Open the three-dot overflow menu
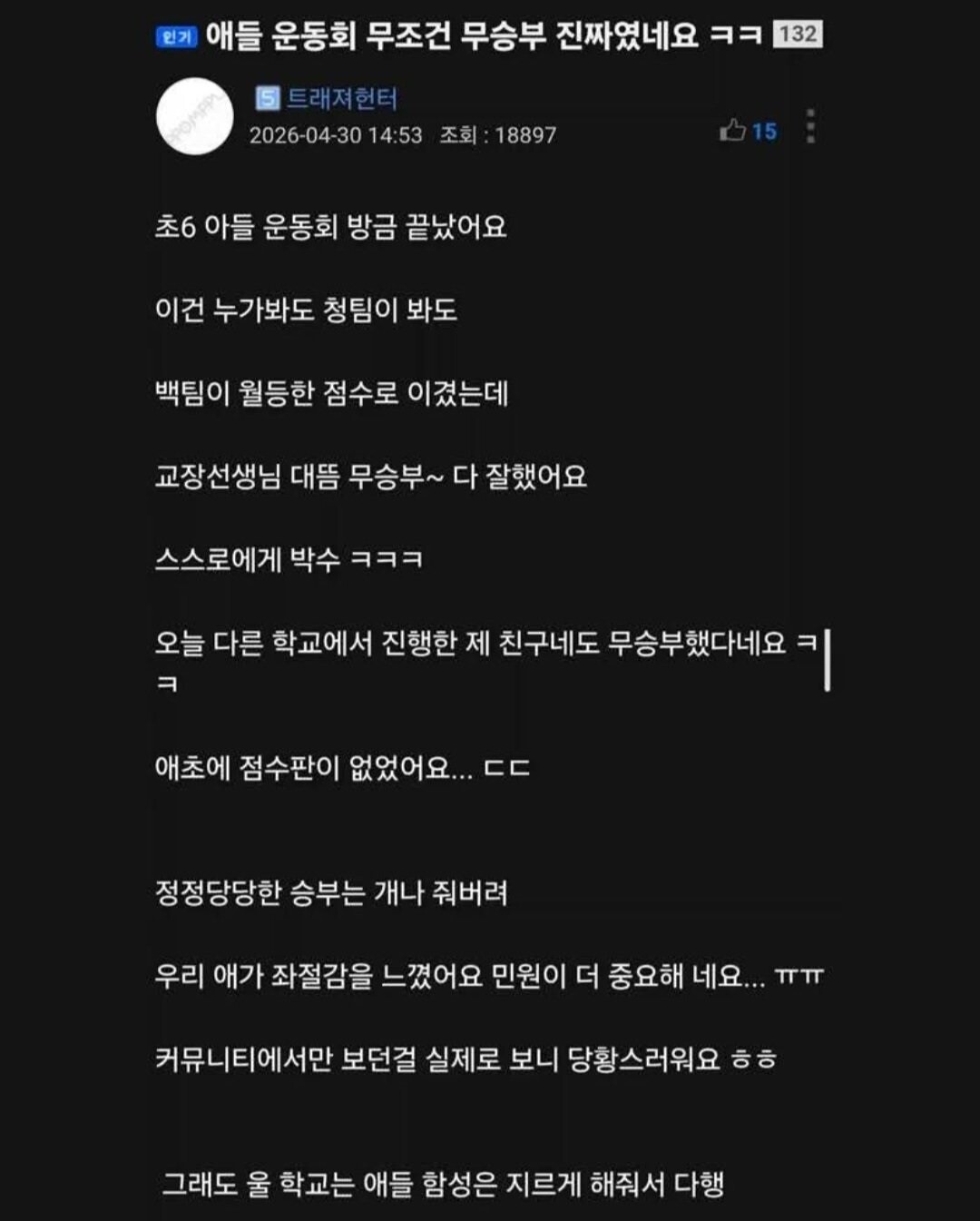The image size is (980, 1221). click(810, 126)
